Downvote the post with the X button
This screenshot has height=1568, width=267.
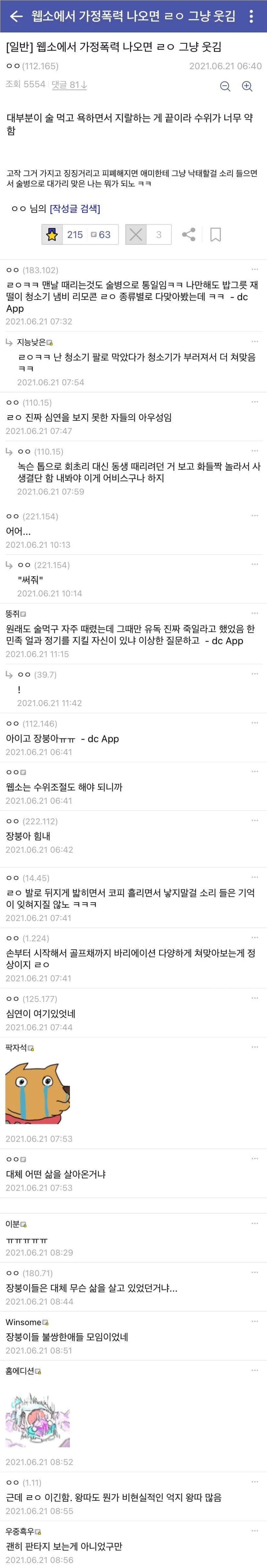click(136, 234)
